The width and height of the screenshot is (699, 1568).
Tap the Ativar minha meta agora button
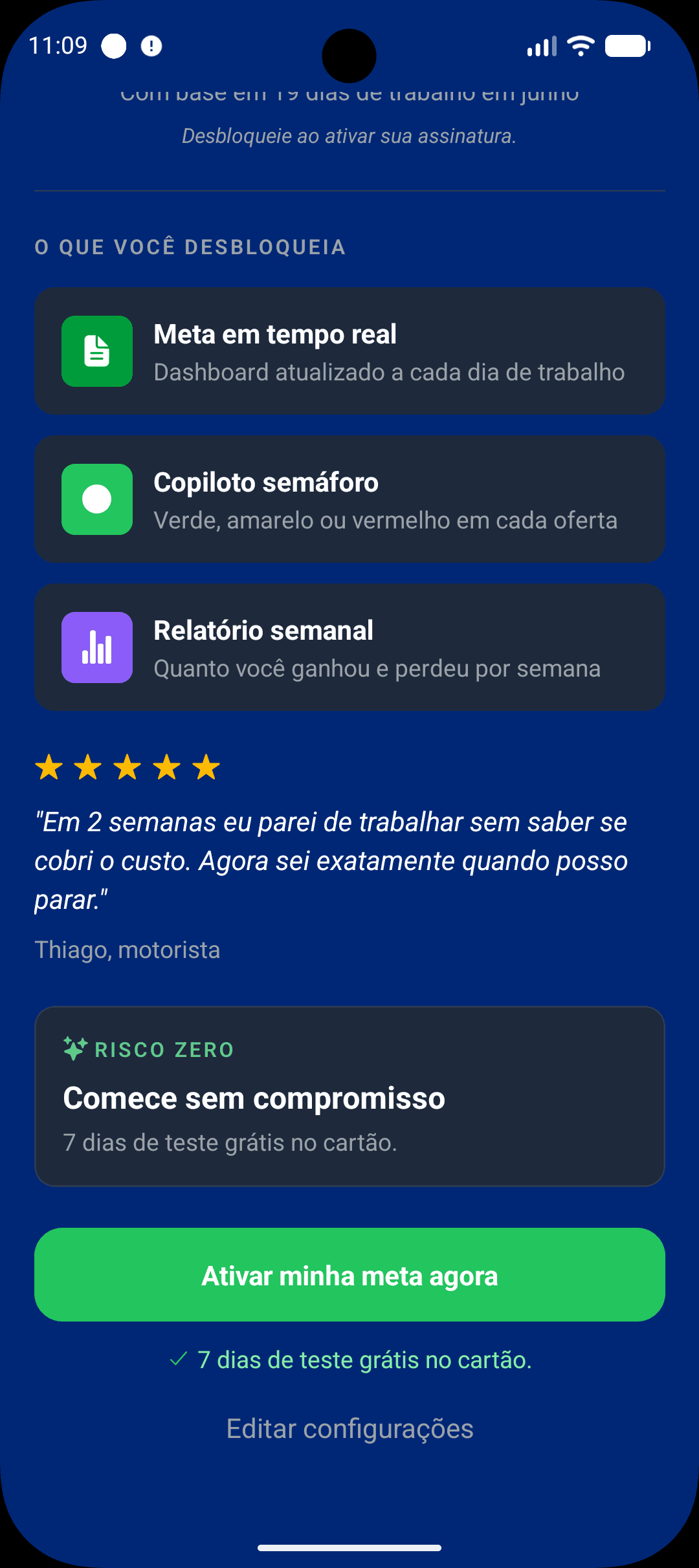349,1274
